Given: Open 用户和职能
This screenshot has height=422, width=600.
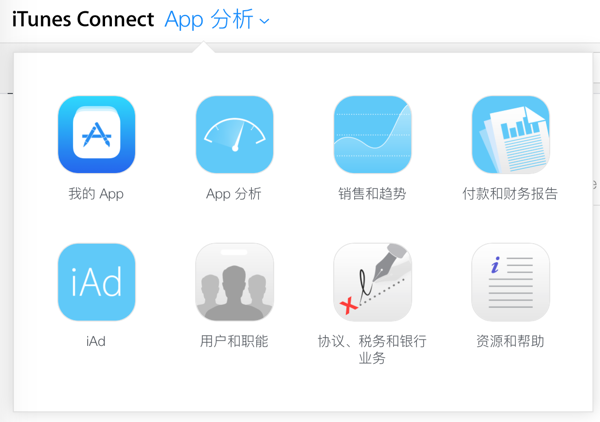Looking at the screenshot, I should 234,282.
